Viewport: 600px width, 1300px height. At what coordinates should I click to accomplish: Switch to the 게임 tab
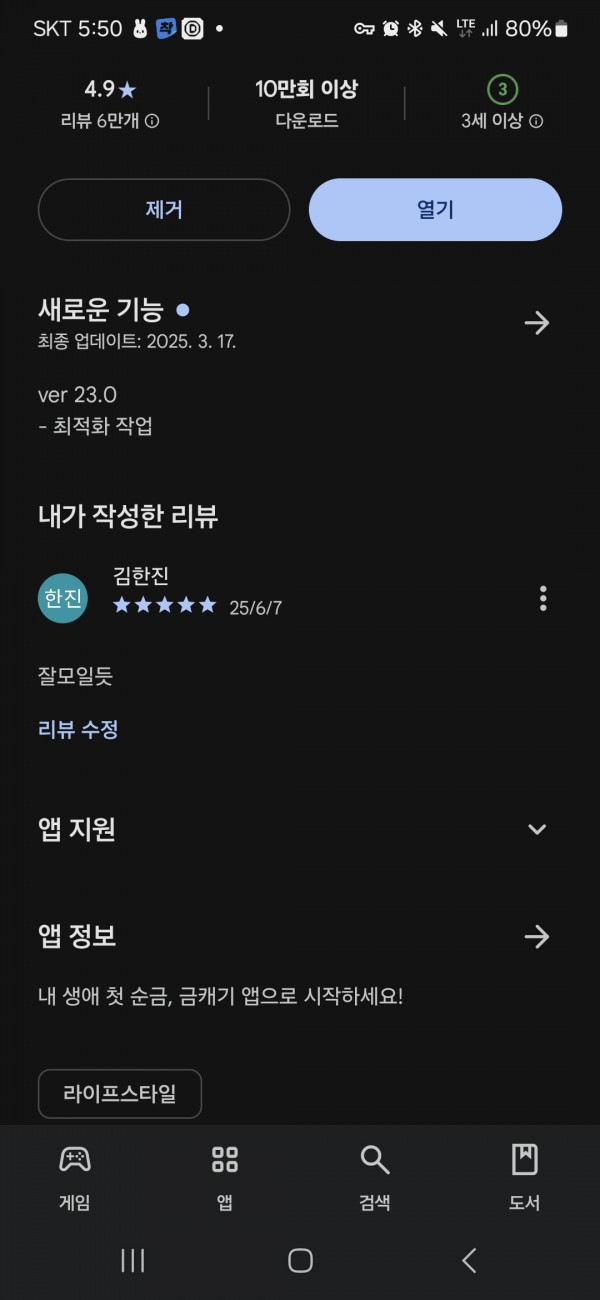pos(75,1177)
